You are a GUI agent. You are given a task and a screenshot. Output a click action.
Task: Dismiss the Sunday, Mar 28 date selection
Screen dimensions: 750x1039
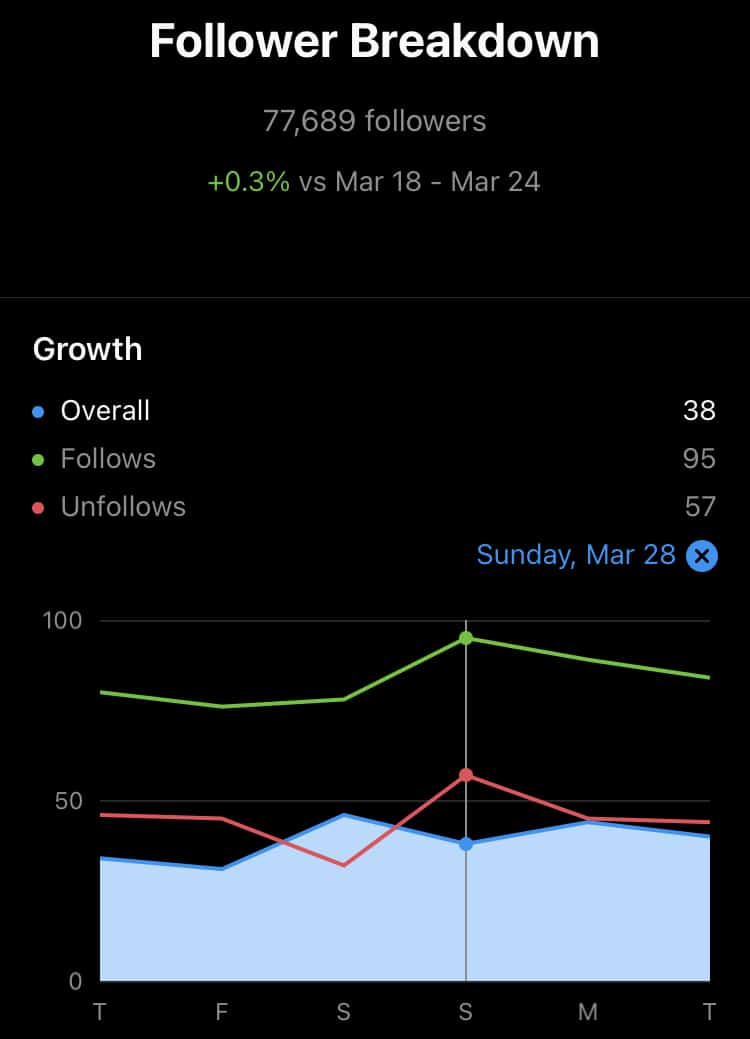[x=702, y=556]
